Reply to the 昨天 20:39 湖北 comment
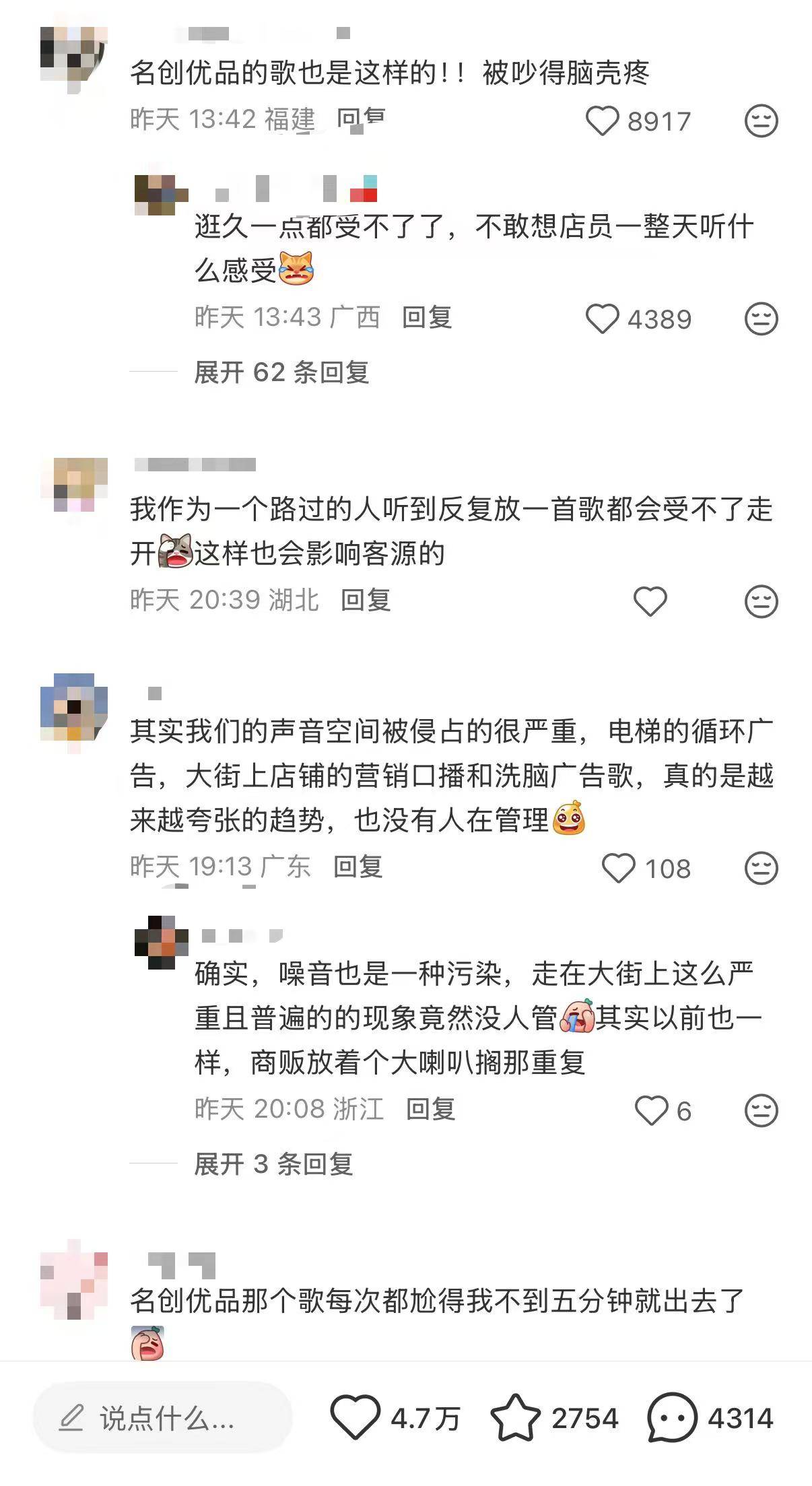 (x=366, y=600)
